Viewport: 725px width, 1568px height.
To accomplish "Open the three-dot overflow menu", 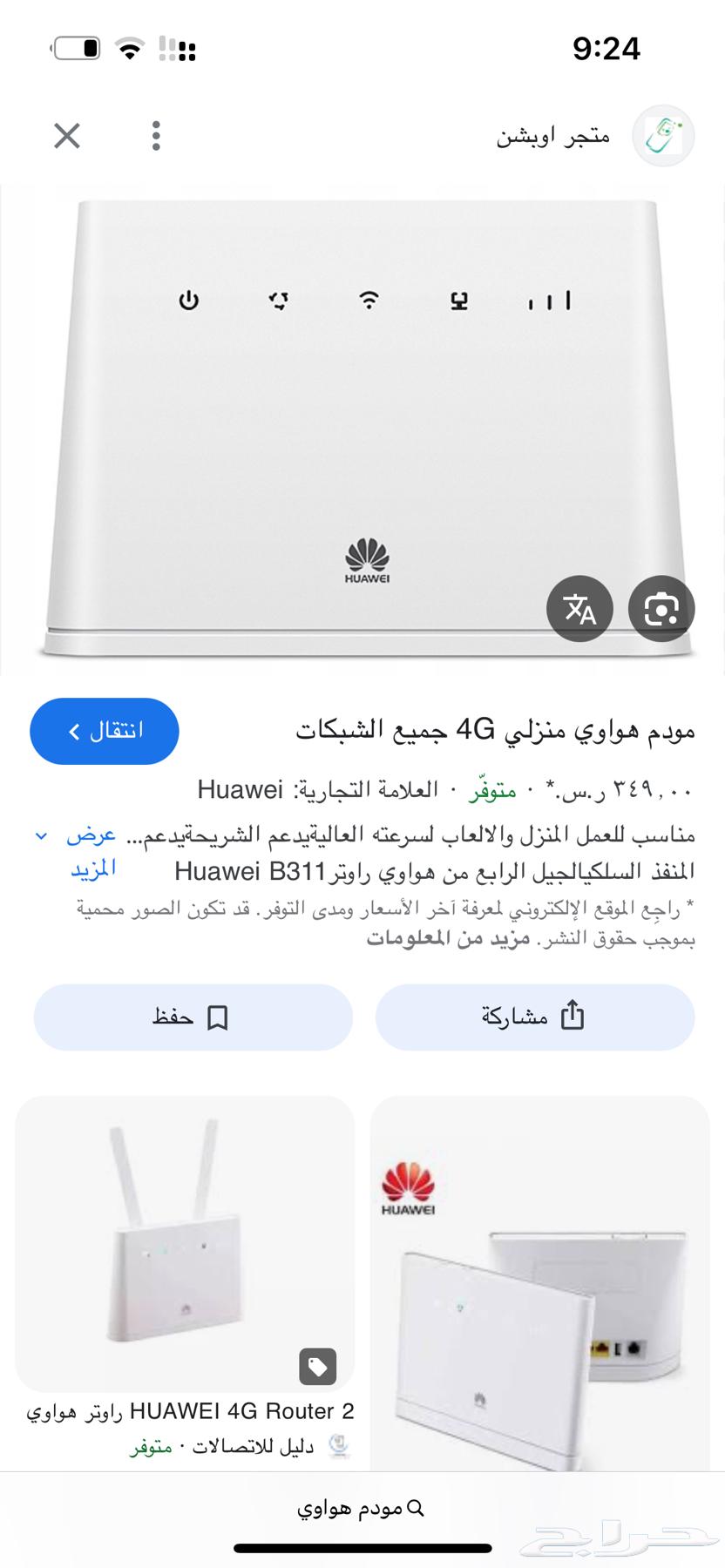I will pyautogui.click(x=156, y=136).
